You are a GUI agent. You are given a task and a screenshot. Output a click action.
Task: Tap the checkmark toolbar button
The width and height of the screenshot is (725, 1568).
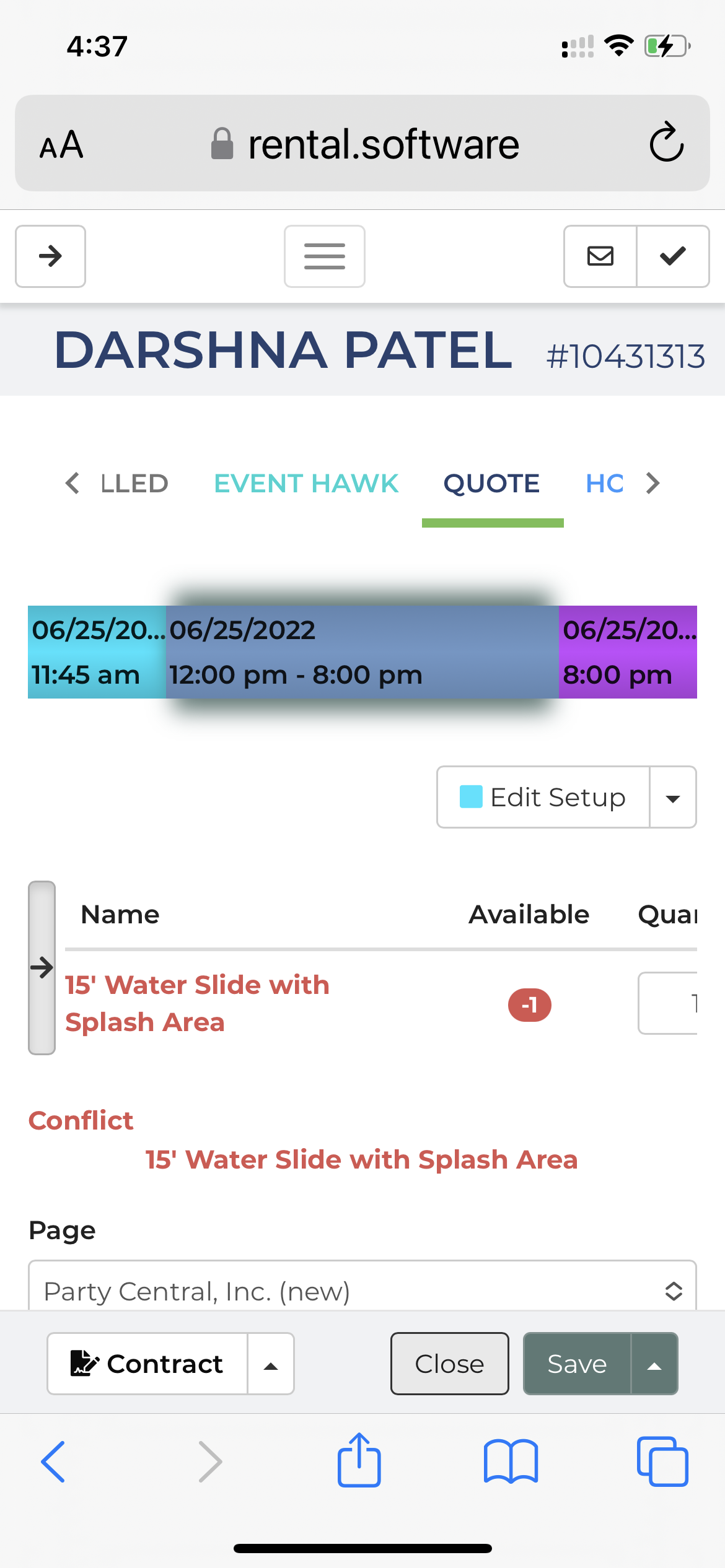click(x=673, y=256)
